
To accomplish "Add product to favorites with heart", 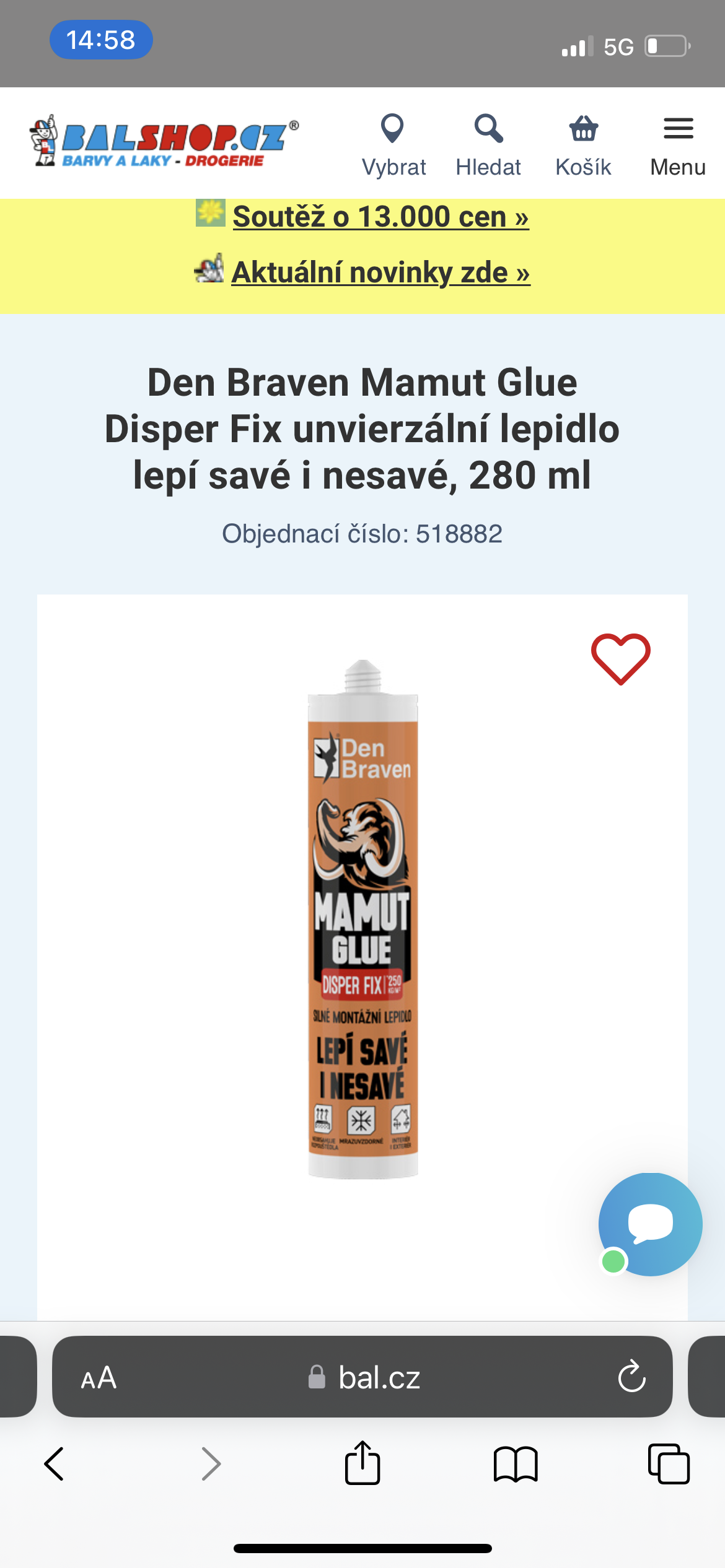I will click(x=620, y=659).
